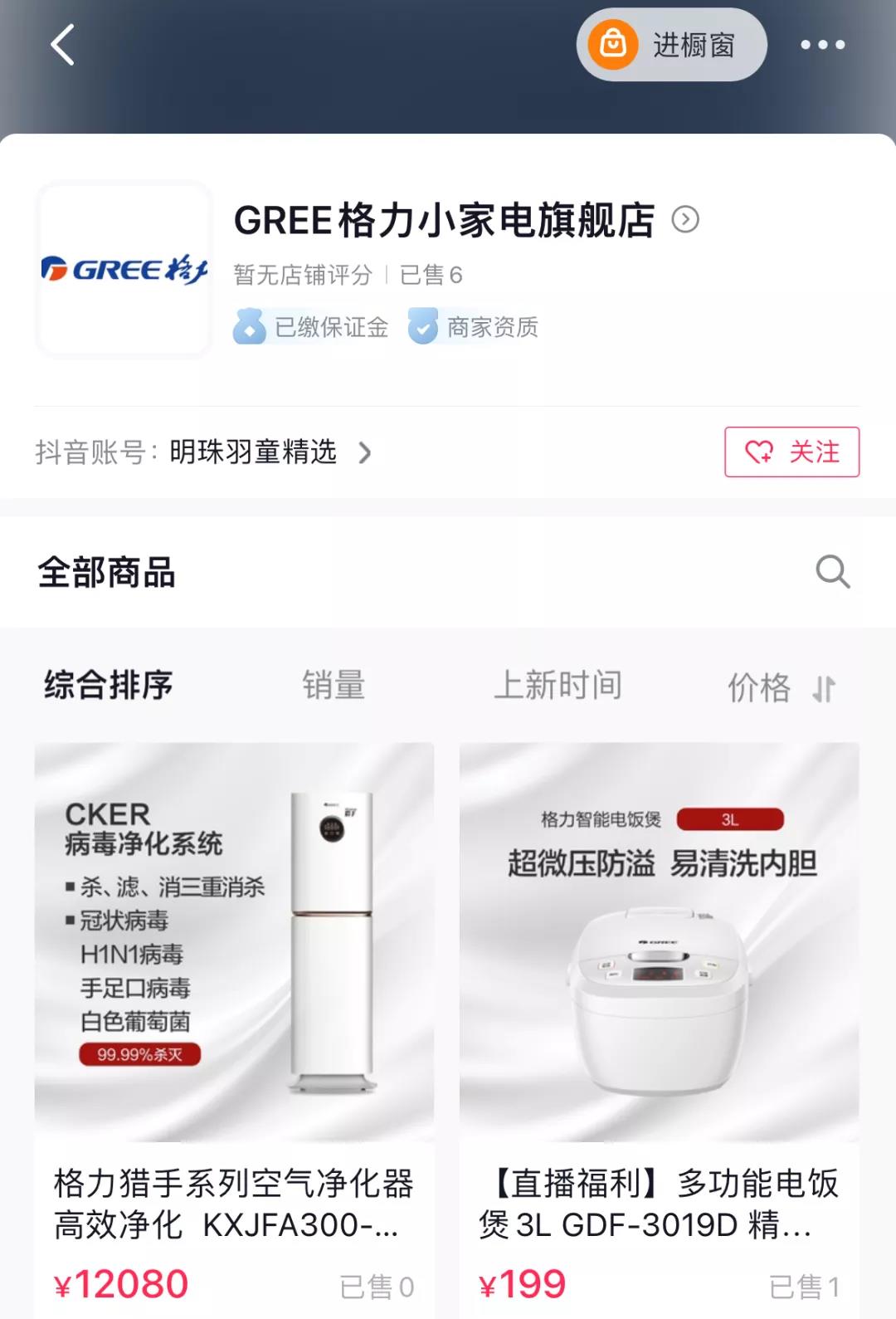This screenshot has height=1319, width=896.
Task: Tap the 进橱窗 button
Action: [x=671, y=45]
